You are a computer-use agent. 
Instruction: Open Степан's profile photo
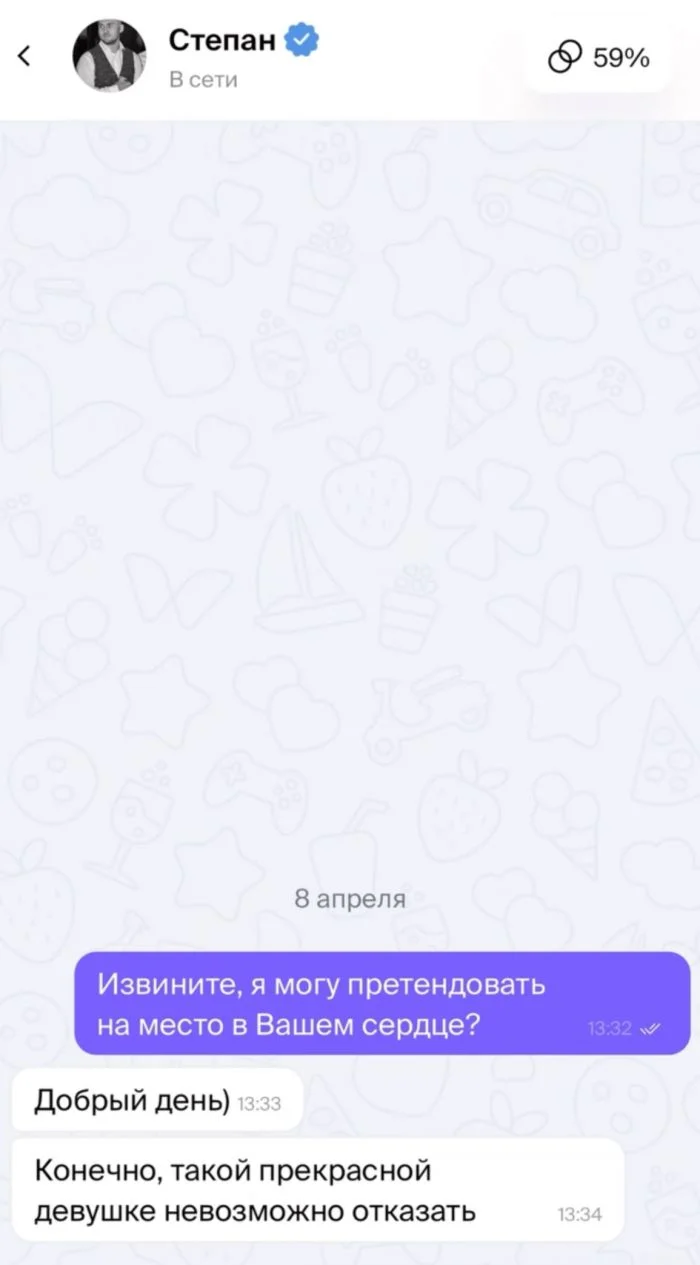(x=110, y=56)
